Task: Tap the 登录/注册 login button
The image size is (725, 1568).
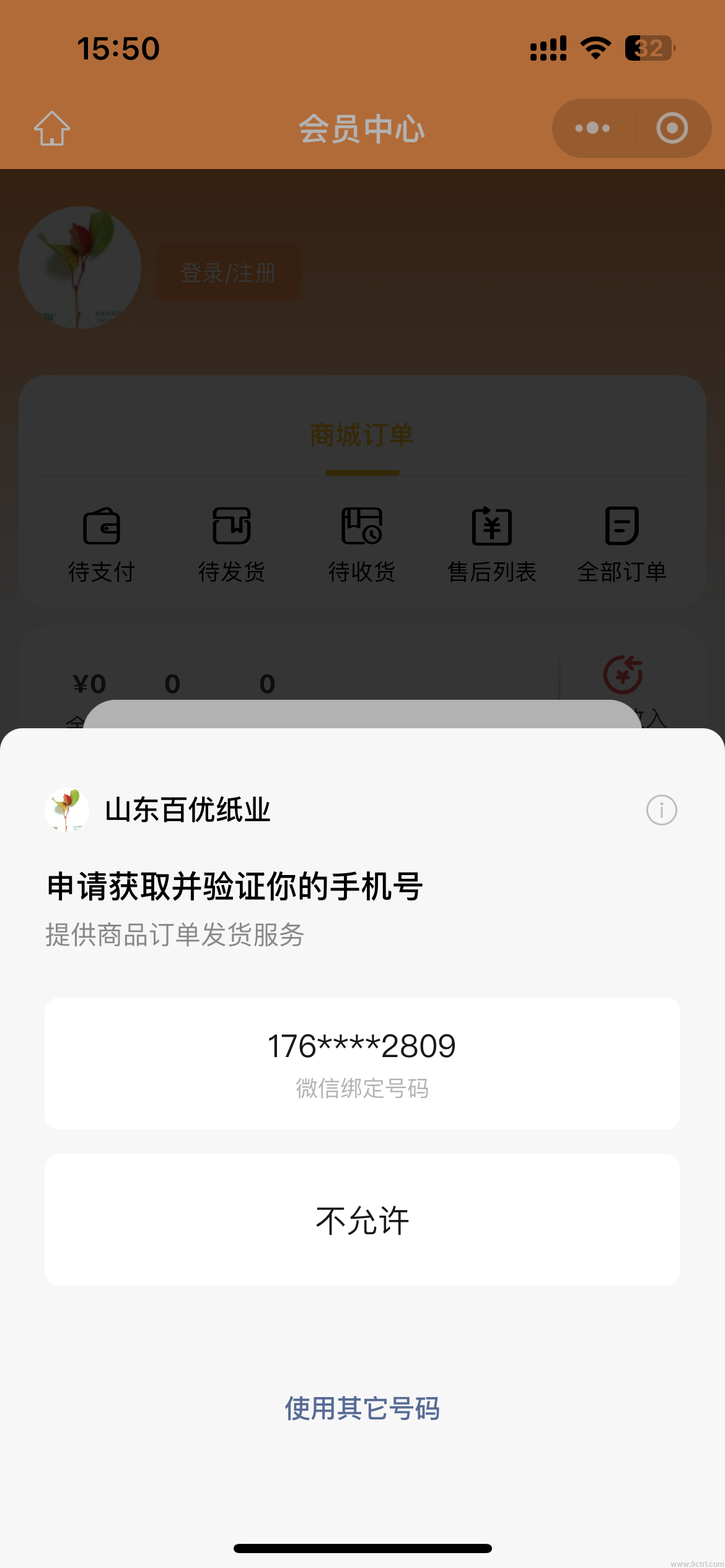Action: coord(228,271)
